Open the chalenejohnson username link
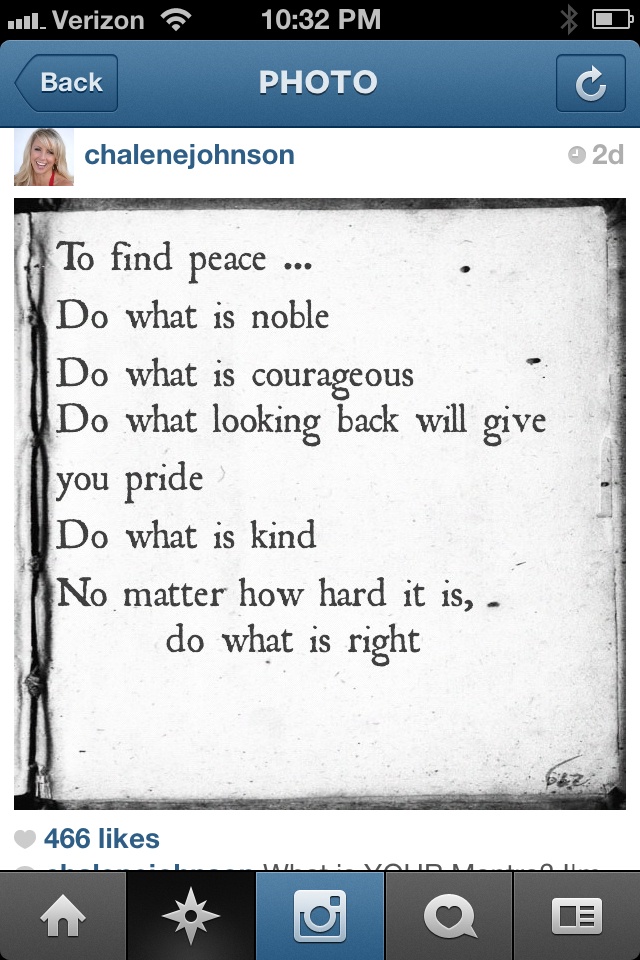 point(189,155)
